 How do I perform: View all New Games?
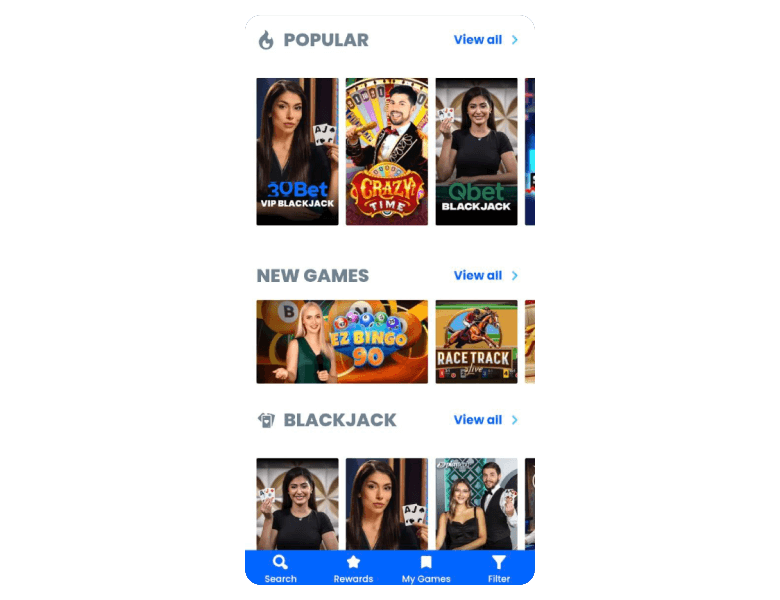click(485, 276)
